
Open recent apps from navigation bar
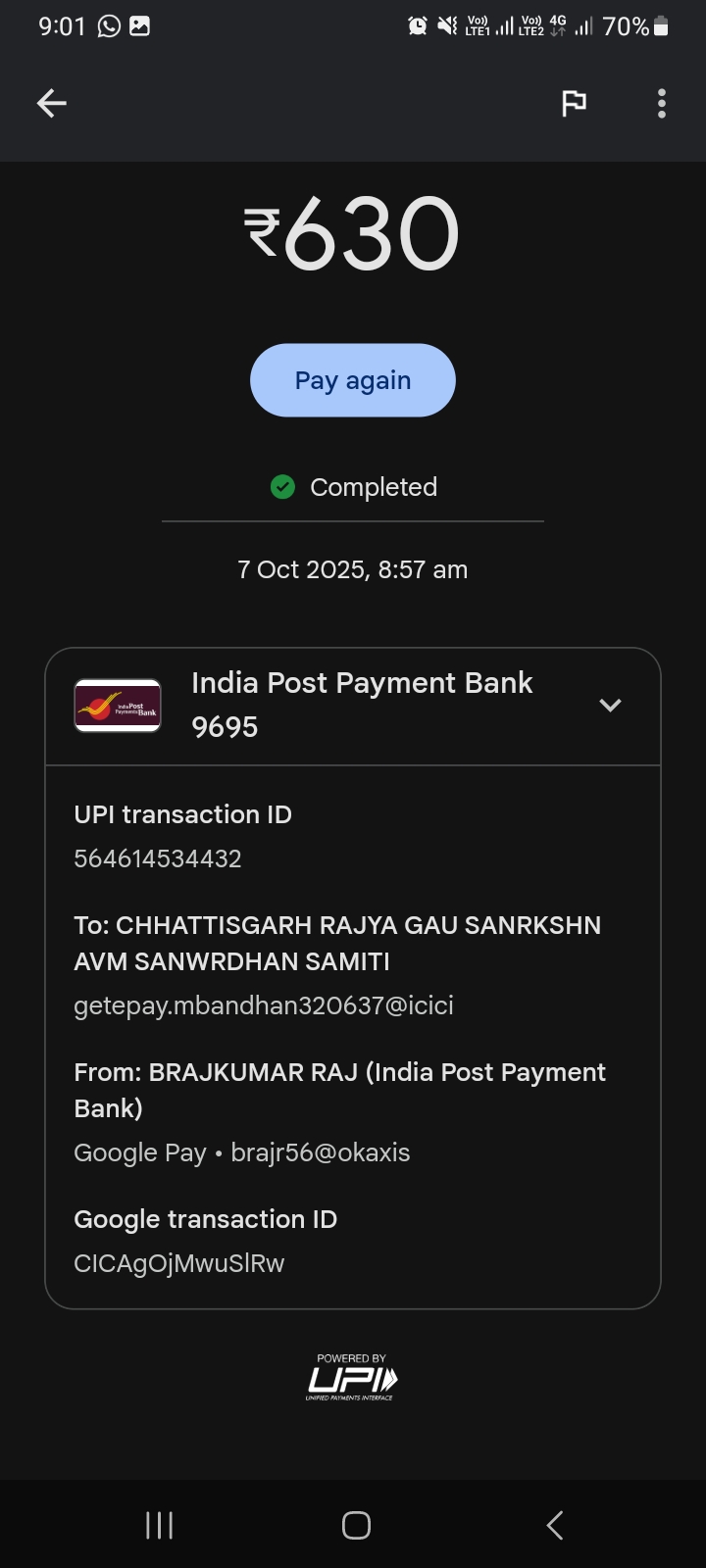[159, 1525]
